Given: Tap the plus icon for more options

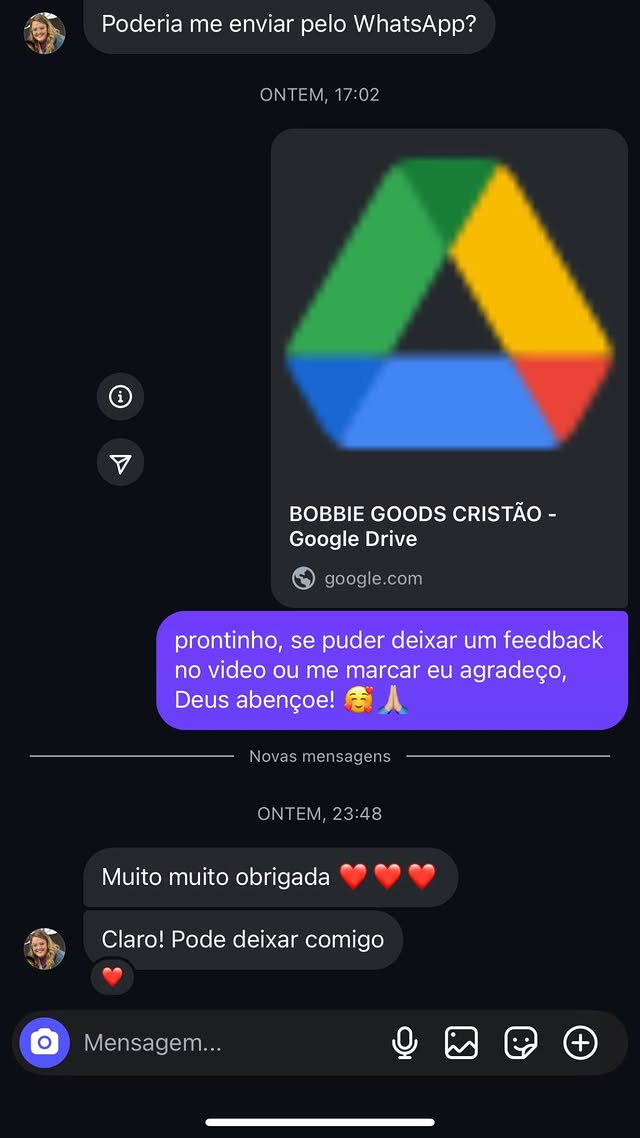Looking at the screenshot, I should [x=580, y=1043].
